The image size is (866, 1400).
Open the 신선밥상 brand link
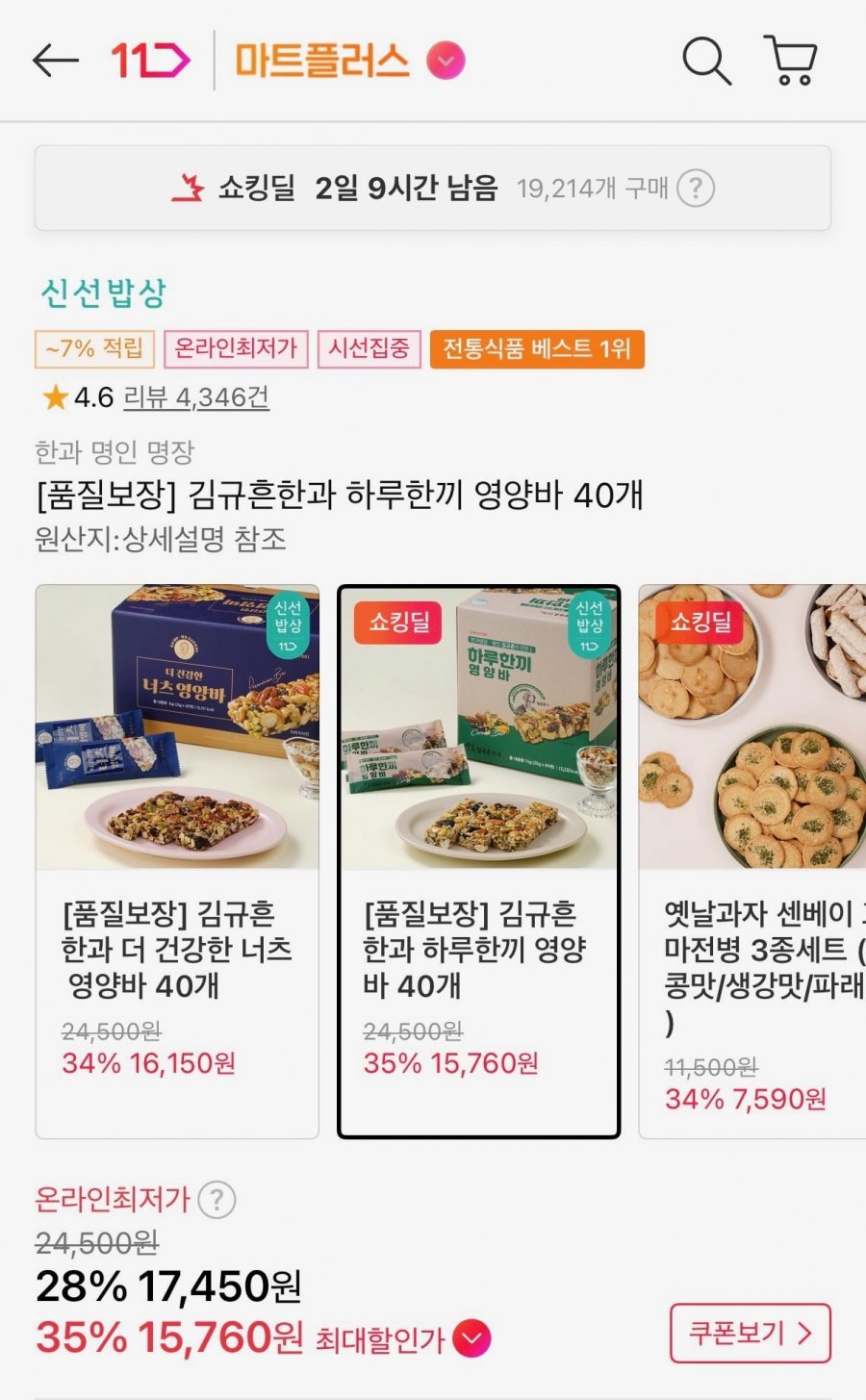coord(104,293)
